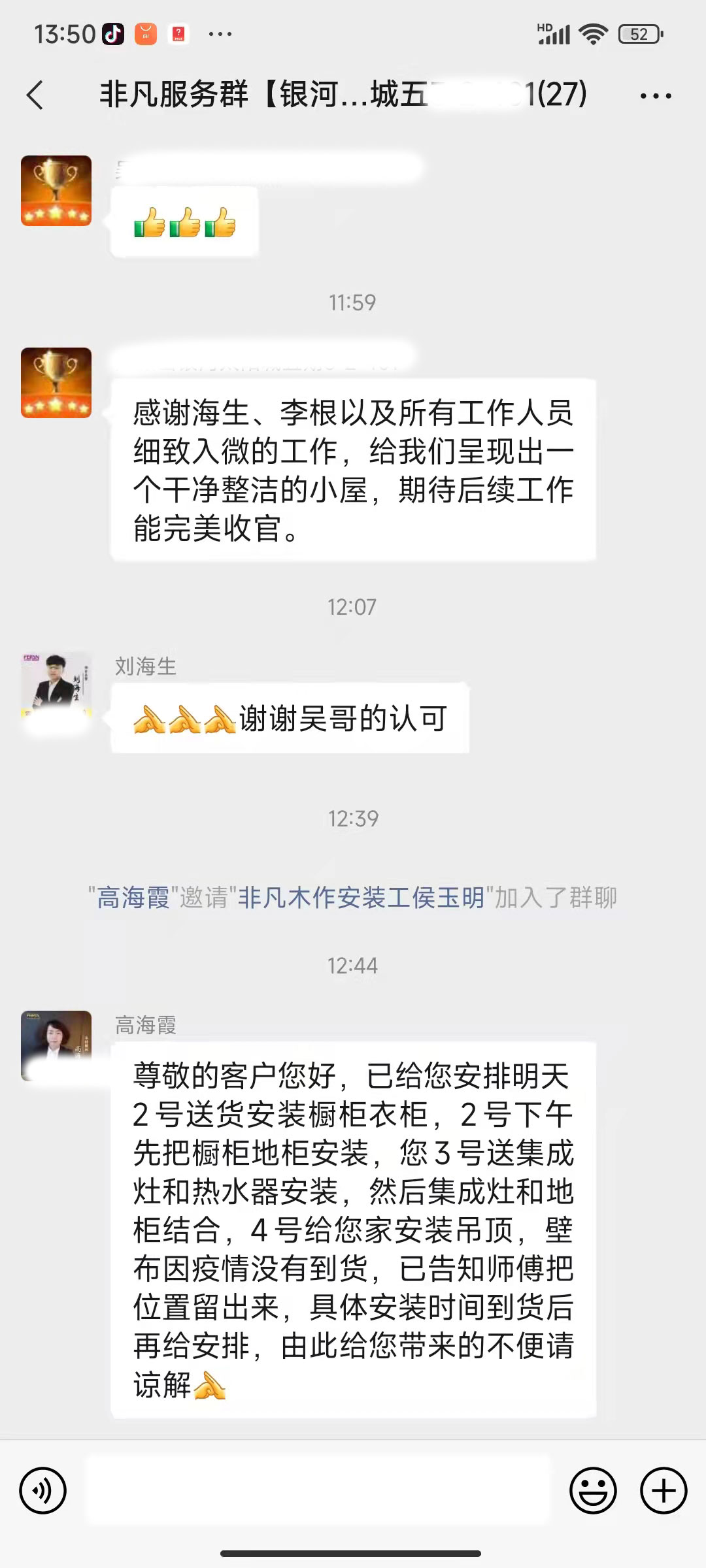Open 高海霞 link in the invite notice

click(x=133, y=898)
